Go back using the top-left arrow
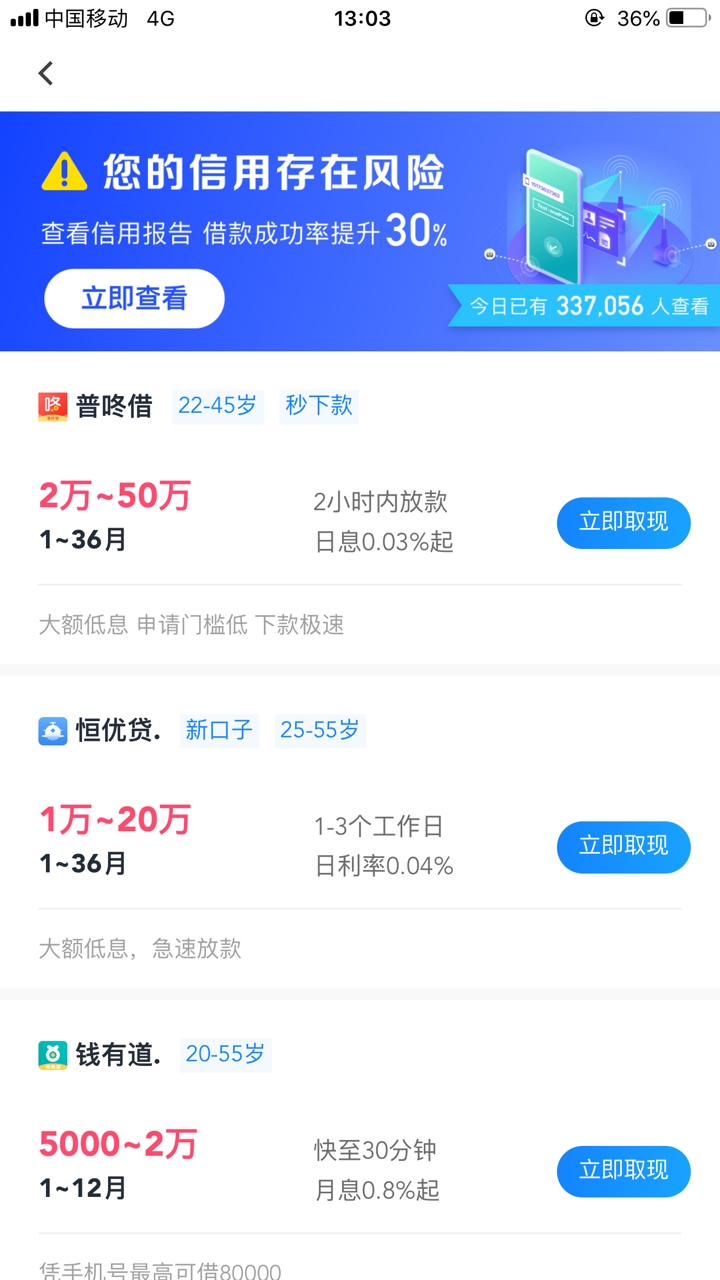This screenshot has height=1280, width=720. [45, 73]
